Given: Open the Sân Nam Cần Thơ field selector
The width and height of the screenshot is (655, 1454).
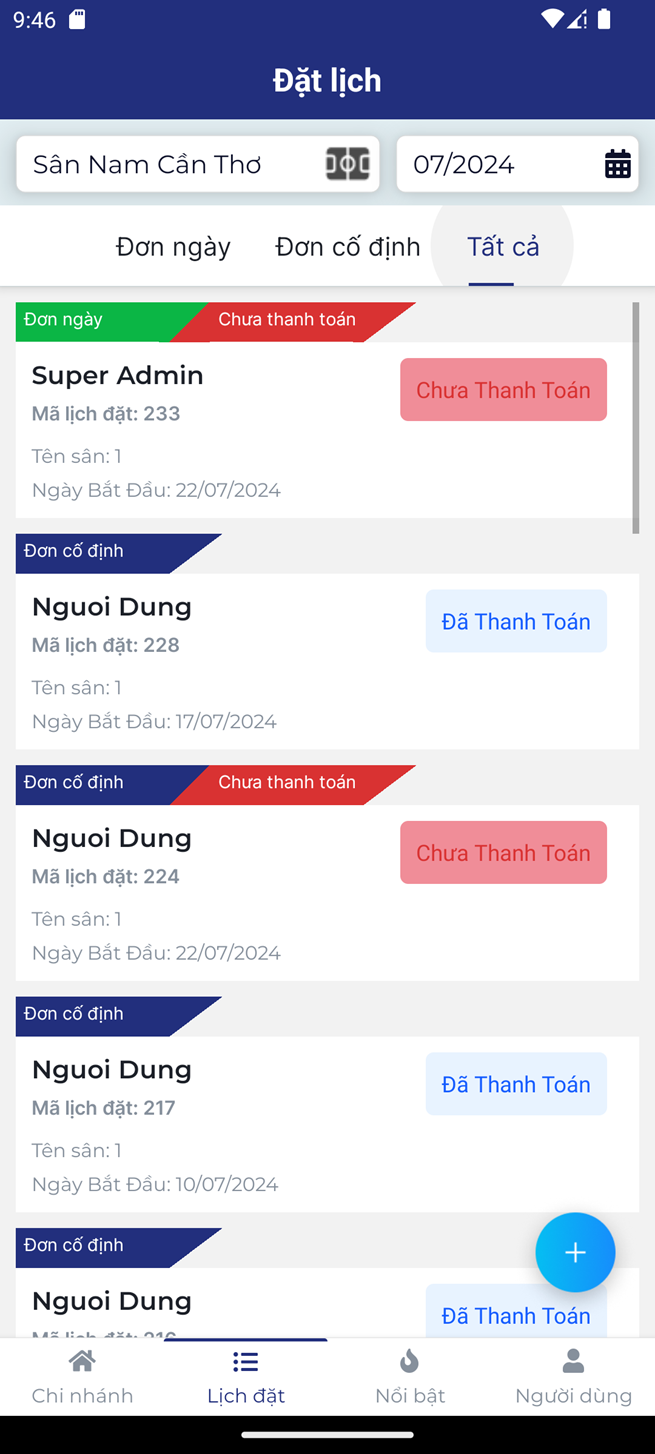Looking at the screenshot, I should [197, 164].
